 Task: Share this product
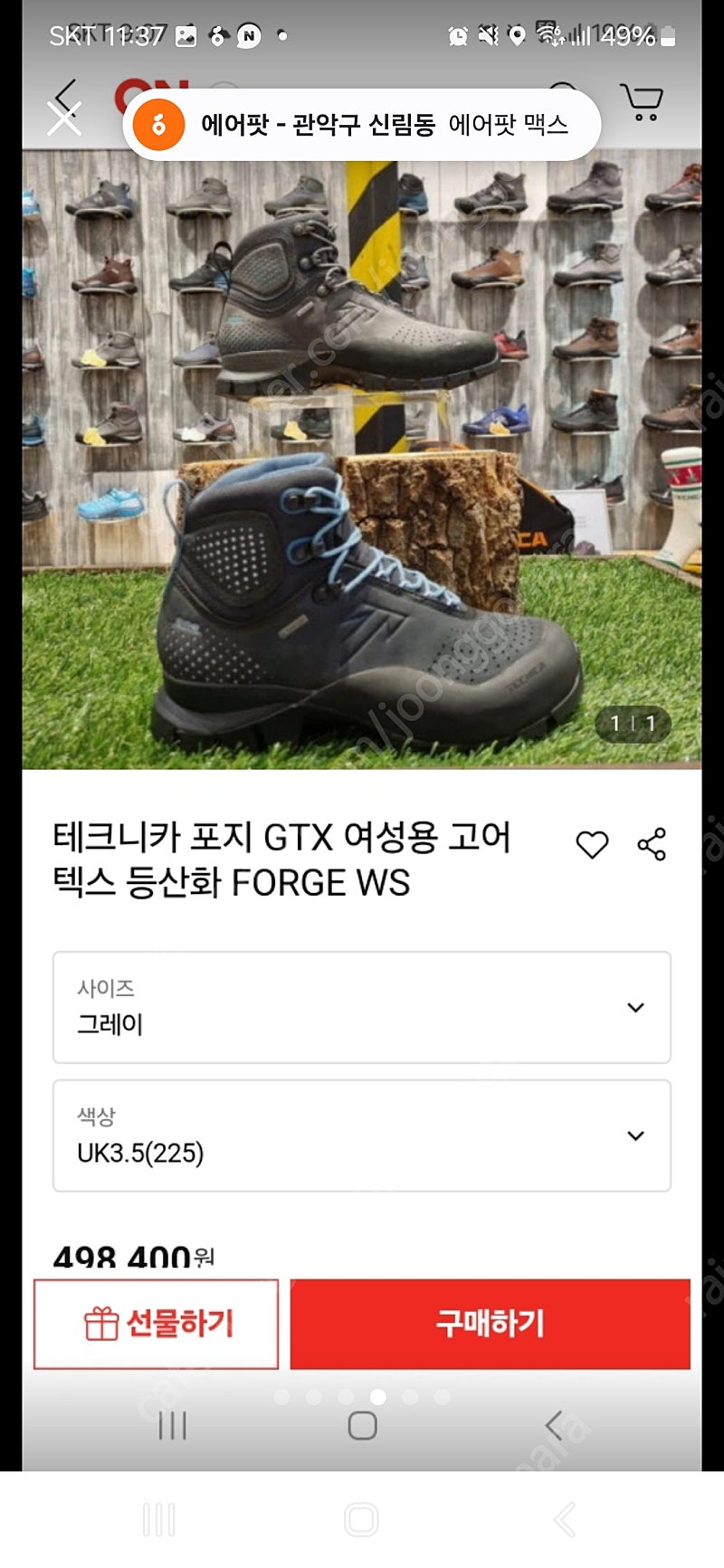pos(652,844)
